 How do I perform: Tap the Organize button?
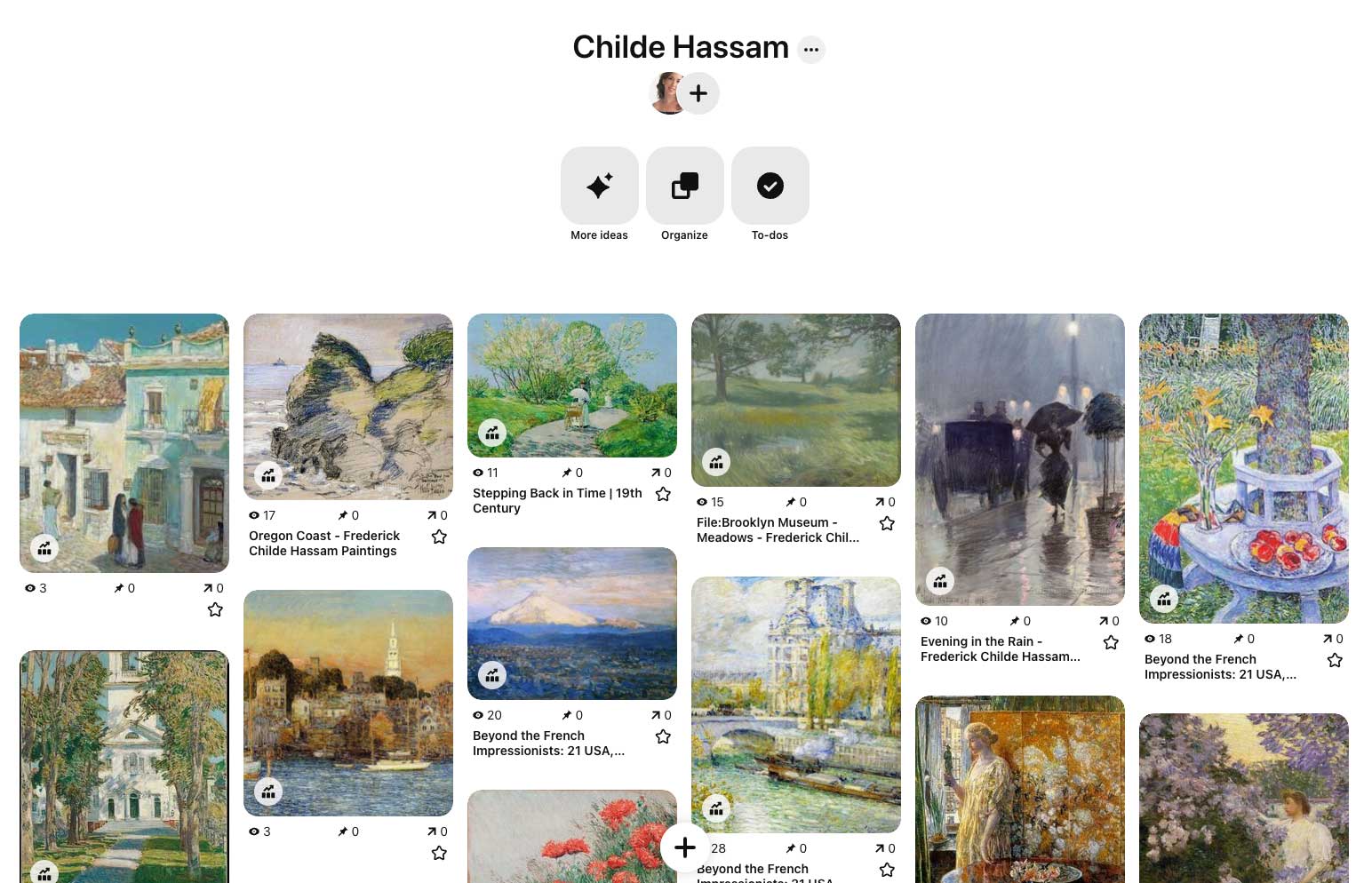coord(684,186)
